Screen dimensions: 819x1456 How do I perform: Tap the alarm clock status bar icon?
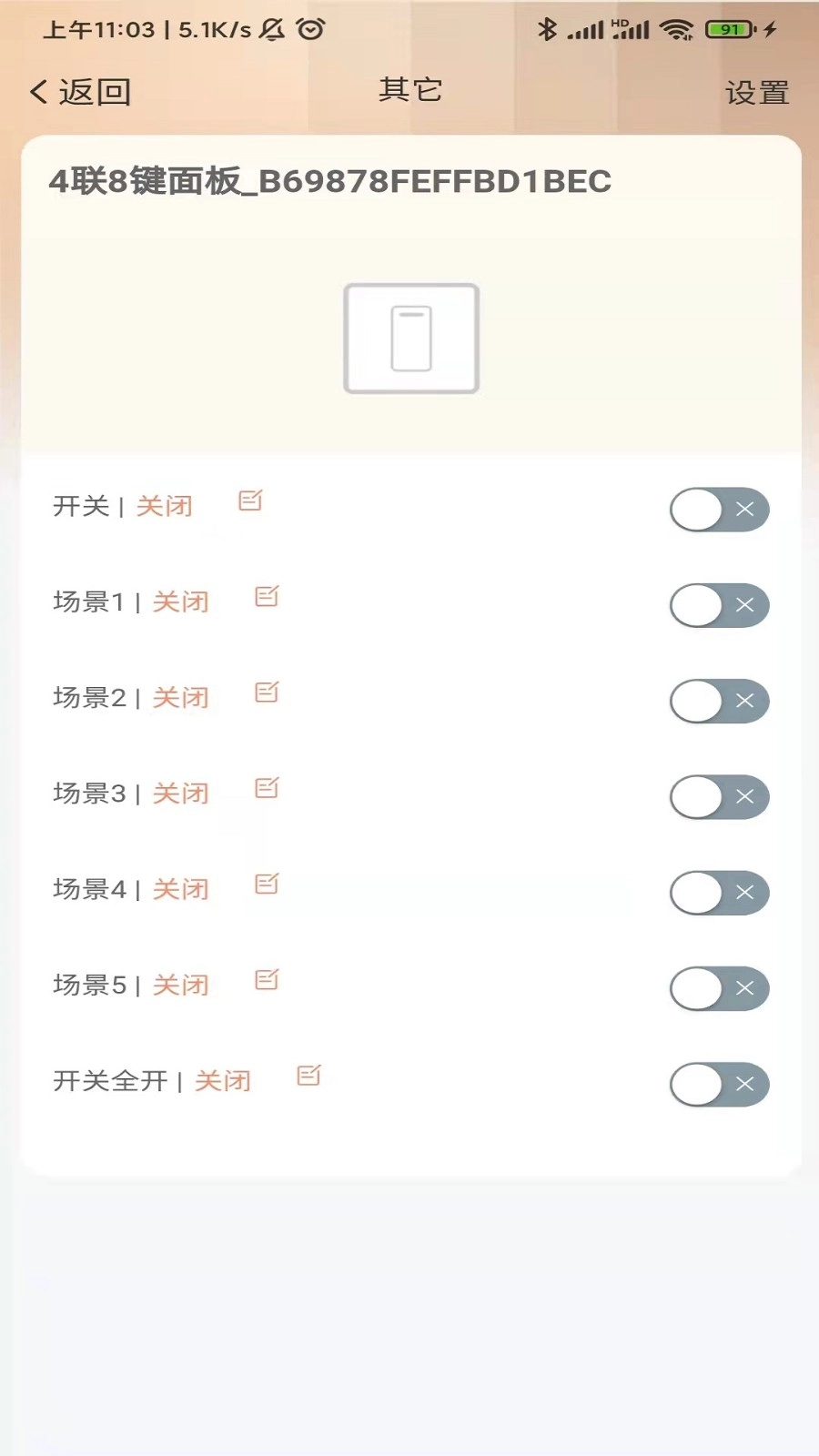pos(311,29)
